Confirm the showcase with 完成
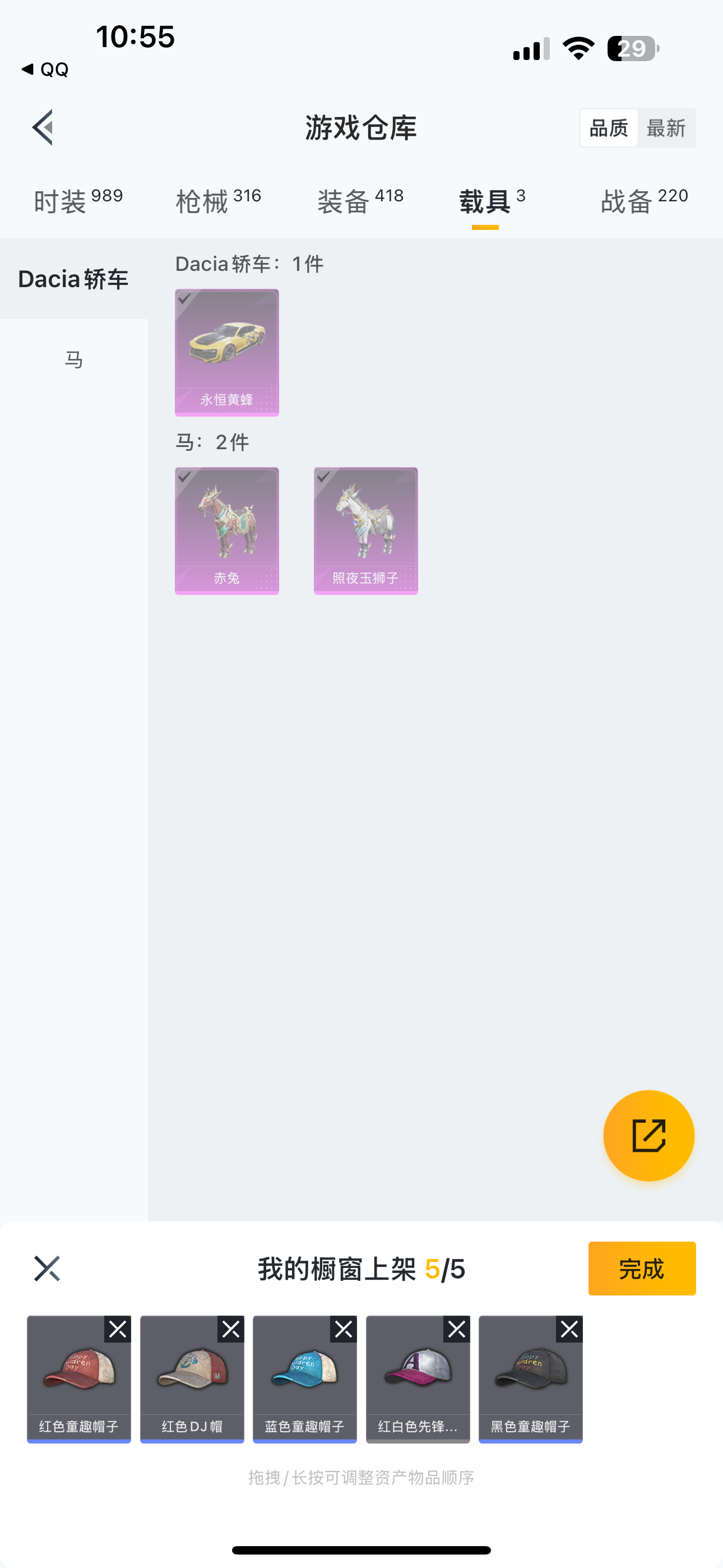Image resolution: width=723 pixels, height=1568 pixels. pos(642,1269)
